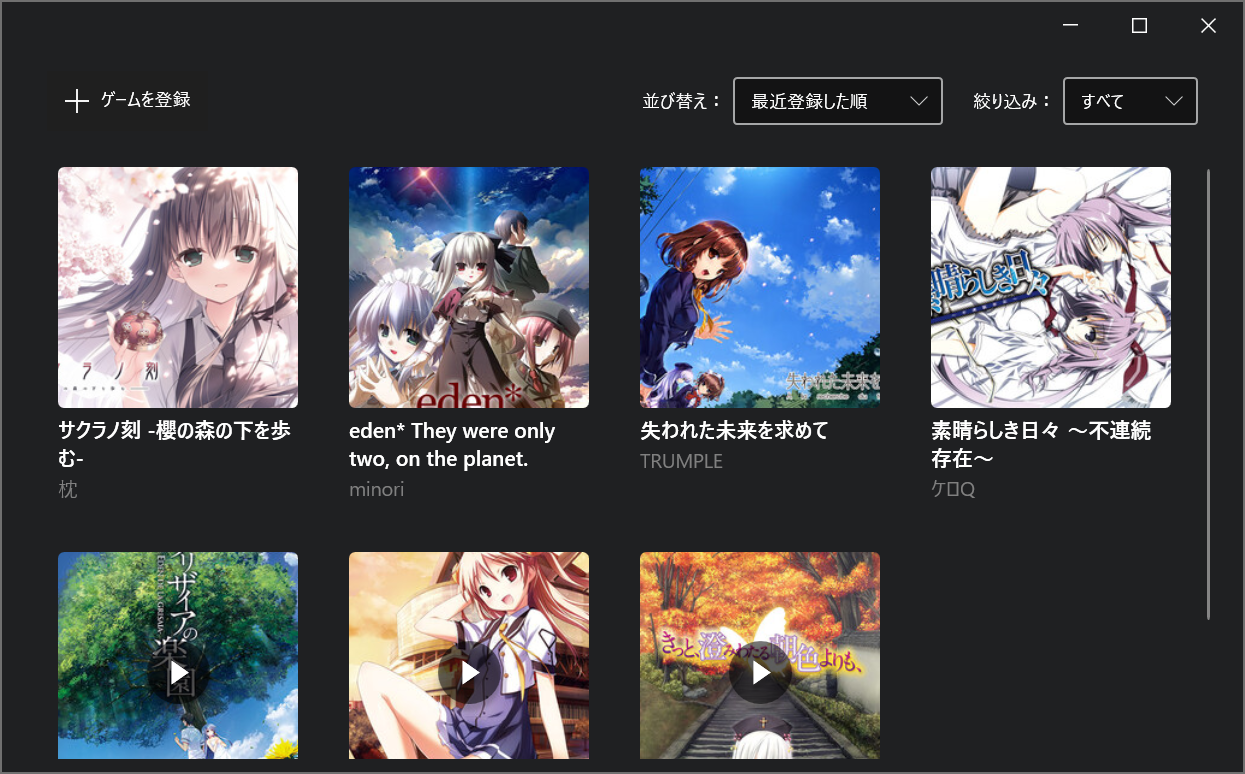Maximize the window

(1139, 26)
